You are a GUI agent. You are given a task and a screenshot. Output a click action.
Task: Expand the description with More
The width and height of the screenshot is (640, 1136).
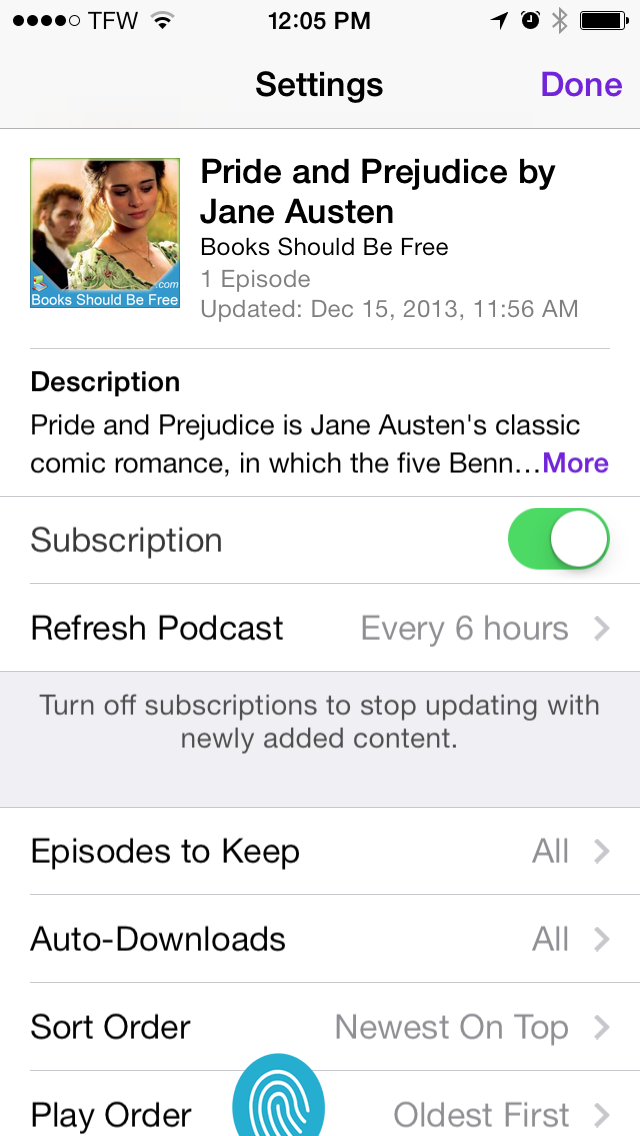(x=575, y=462)
